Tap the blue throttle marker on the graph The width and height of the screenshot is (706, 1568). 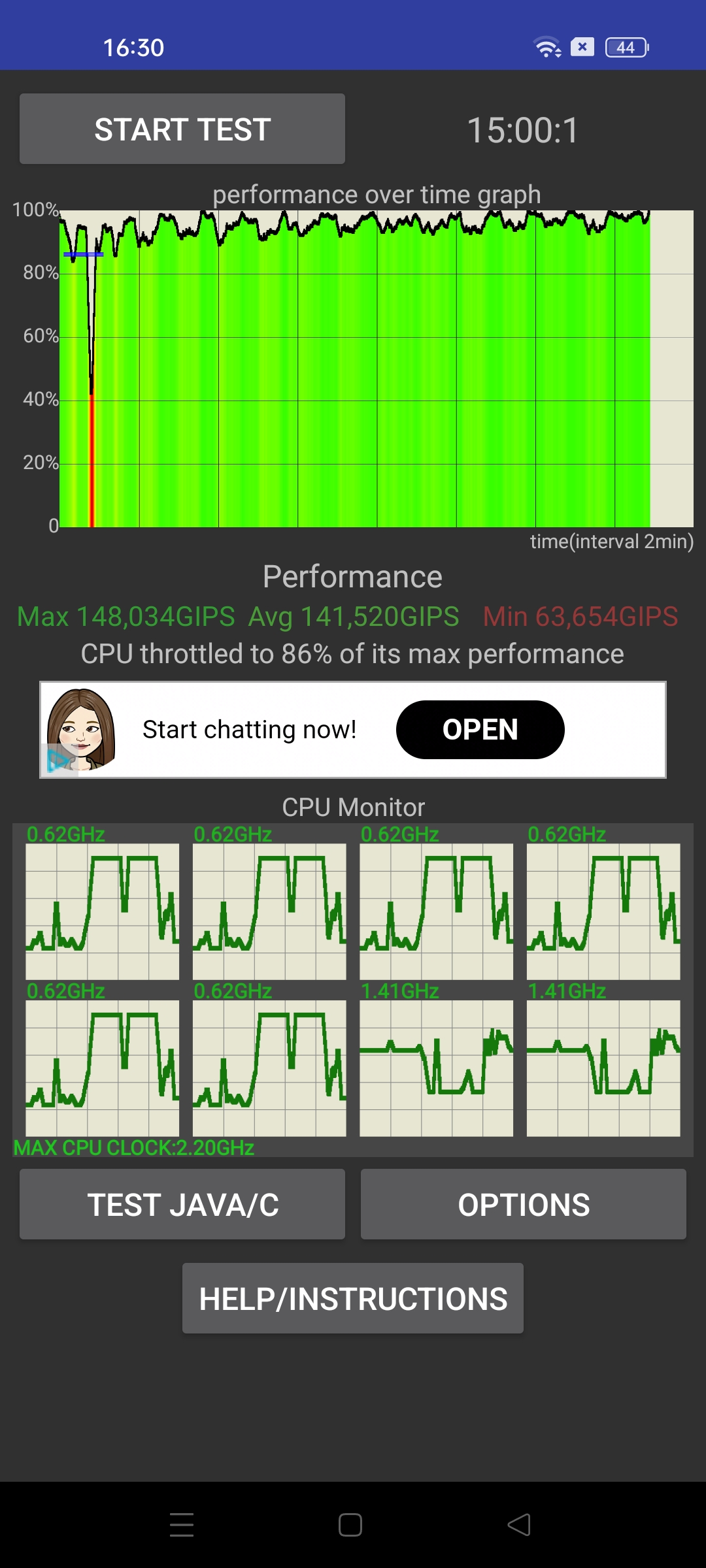[84, 255]
